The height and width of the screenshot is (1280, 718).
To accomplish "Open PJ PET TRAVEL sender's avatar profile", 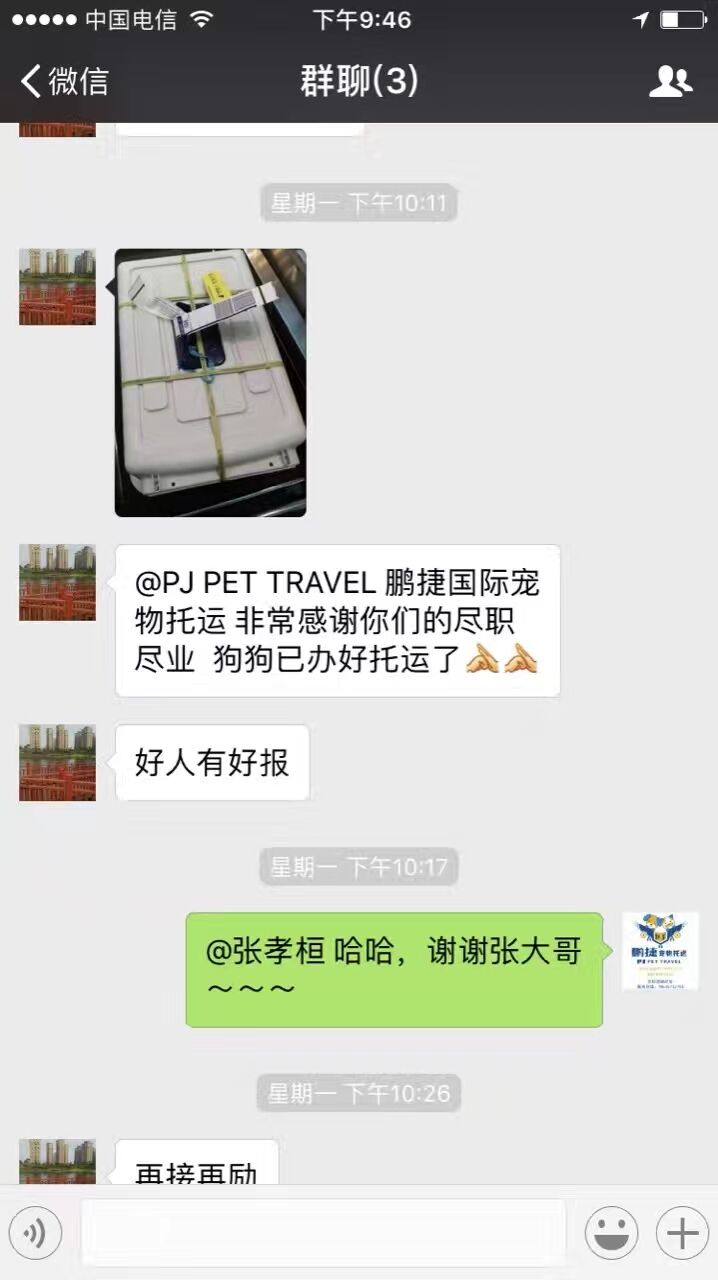I will (660, 951).
